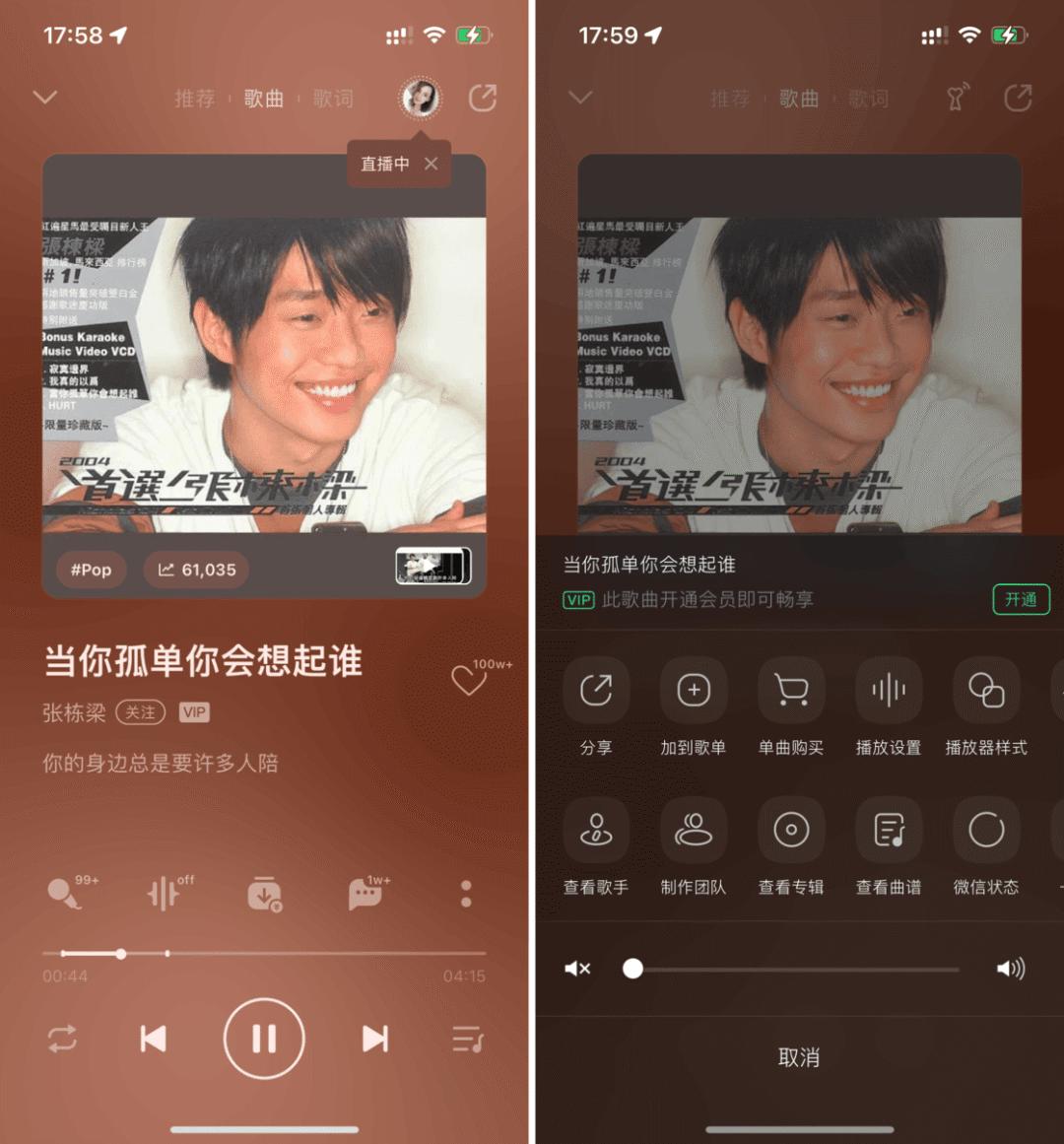Pause the currently playing song
1064x1144 pixels.
click(x=264, y=1039)
